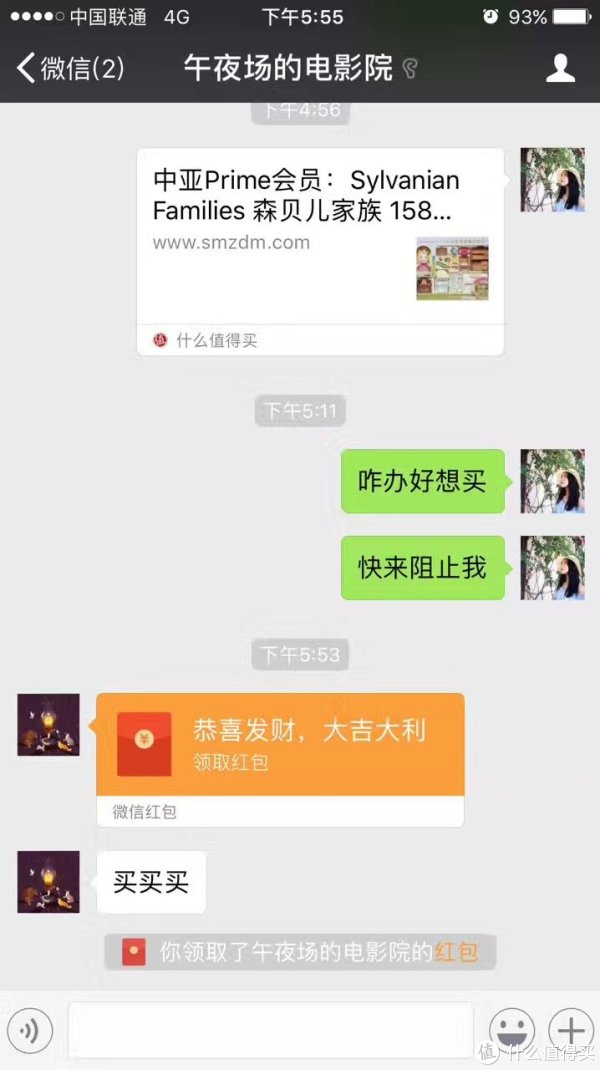
Task: Open the 恭喜发财 red packet message
Action: [x=280, y=745]
